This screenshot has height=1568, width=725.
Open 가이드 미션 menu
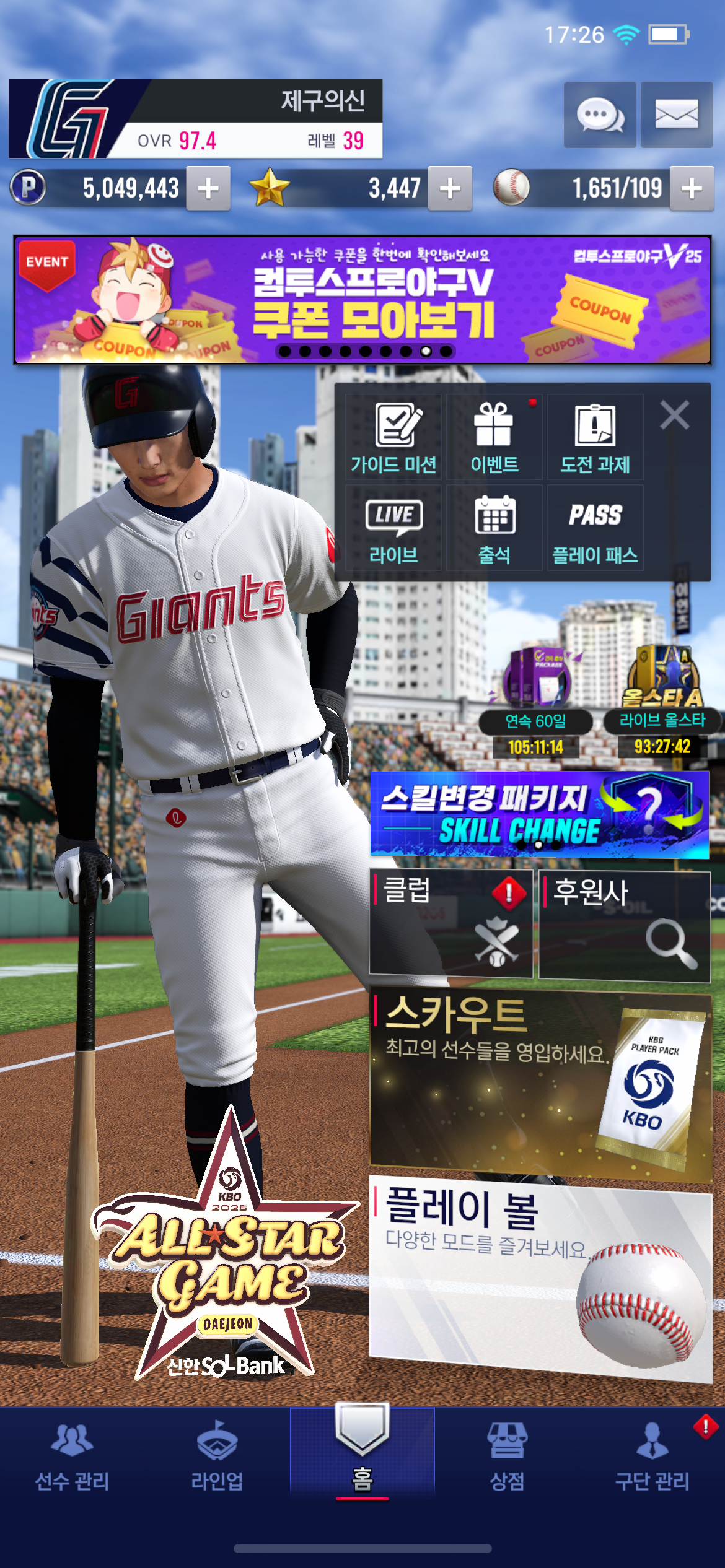393,437
